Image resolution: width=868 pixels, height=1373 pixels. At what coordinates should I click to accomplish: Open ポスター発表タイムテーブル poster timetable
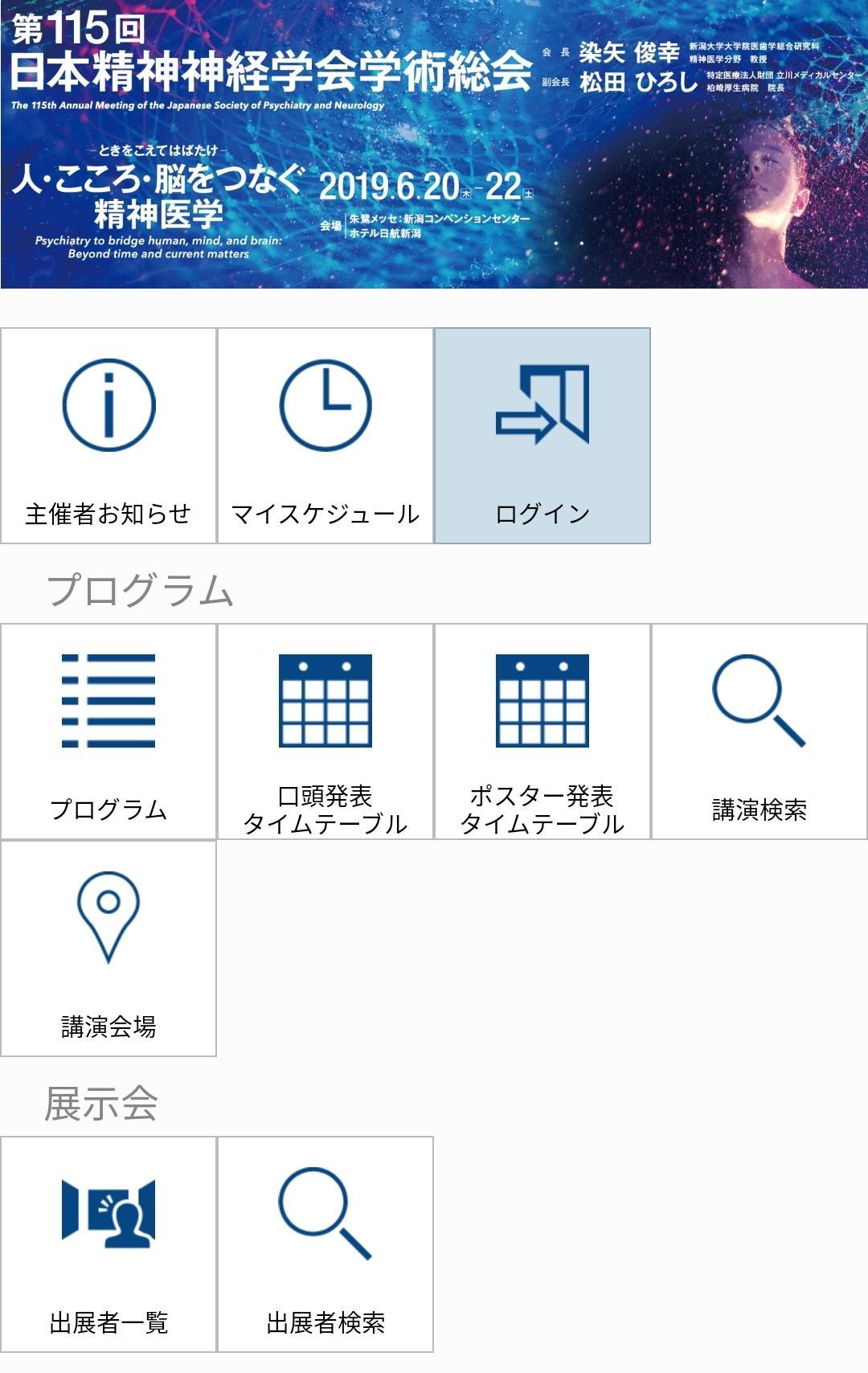[542, 732]
